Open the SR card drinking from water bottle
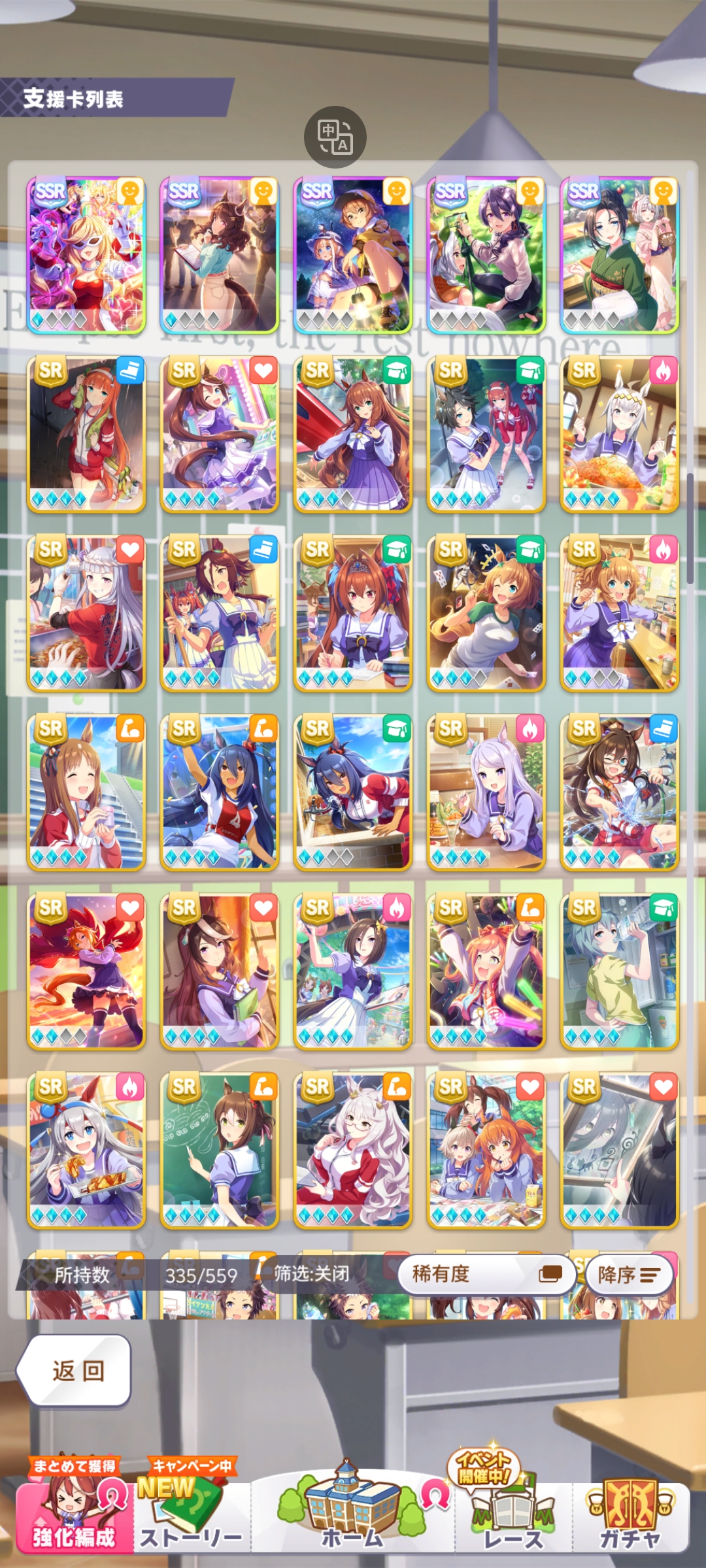706x1568 pixels. click(x=620, y=971)
